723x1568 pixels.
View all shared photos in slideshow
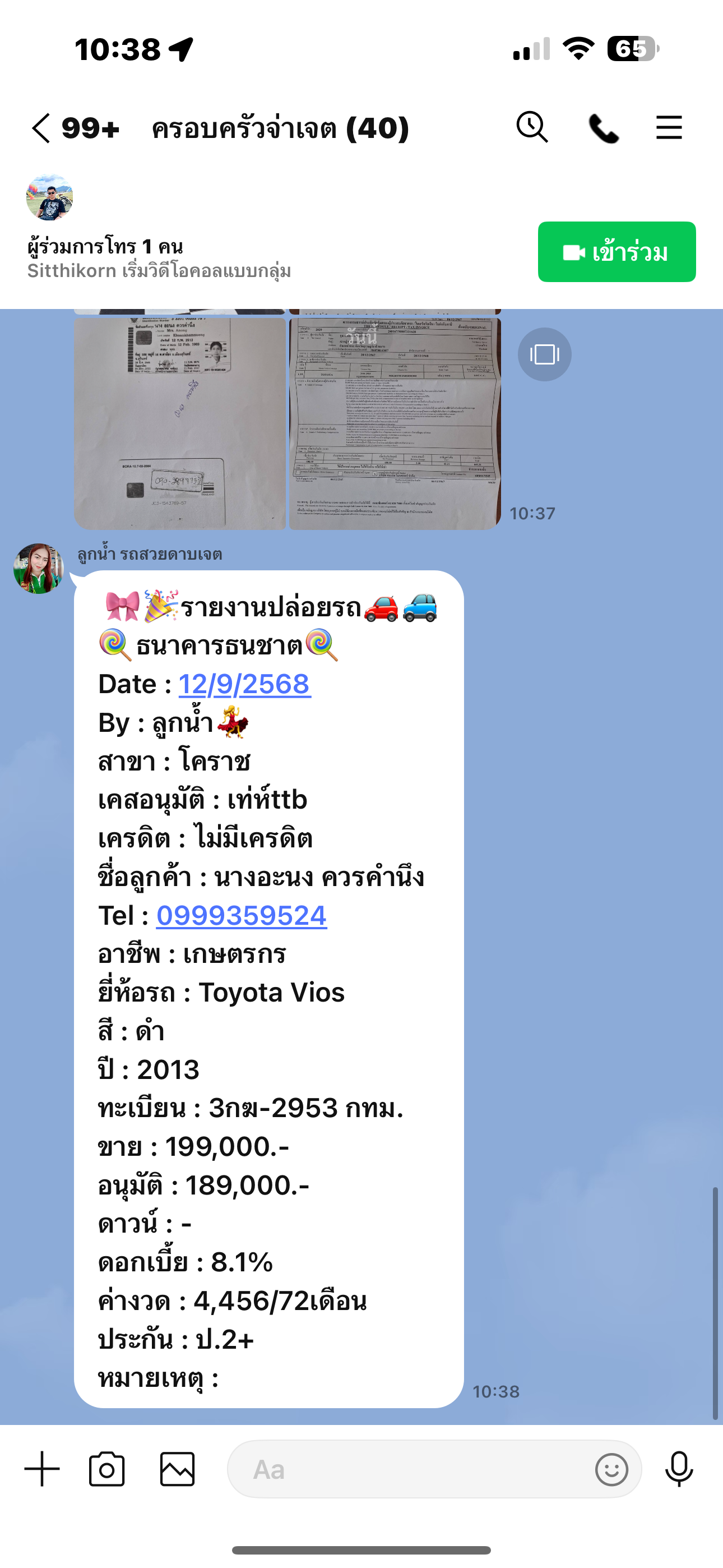pos(544,354)
